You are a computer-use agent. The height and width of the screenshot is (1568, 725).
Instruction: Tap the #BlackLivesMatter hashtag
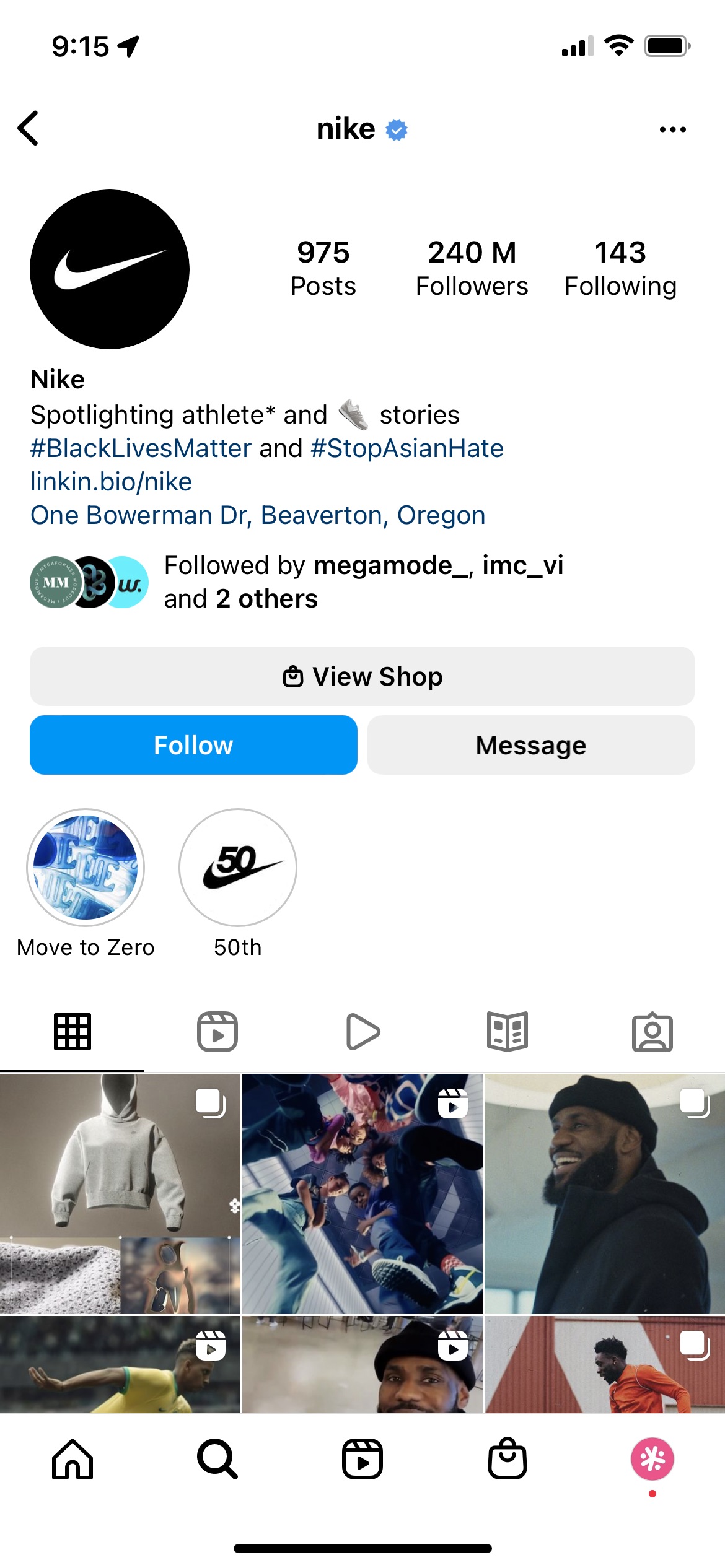141,448
